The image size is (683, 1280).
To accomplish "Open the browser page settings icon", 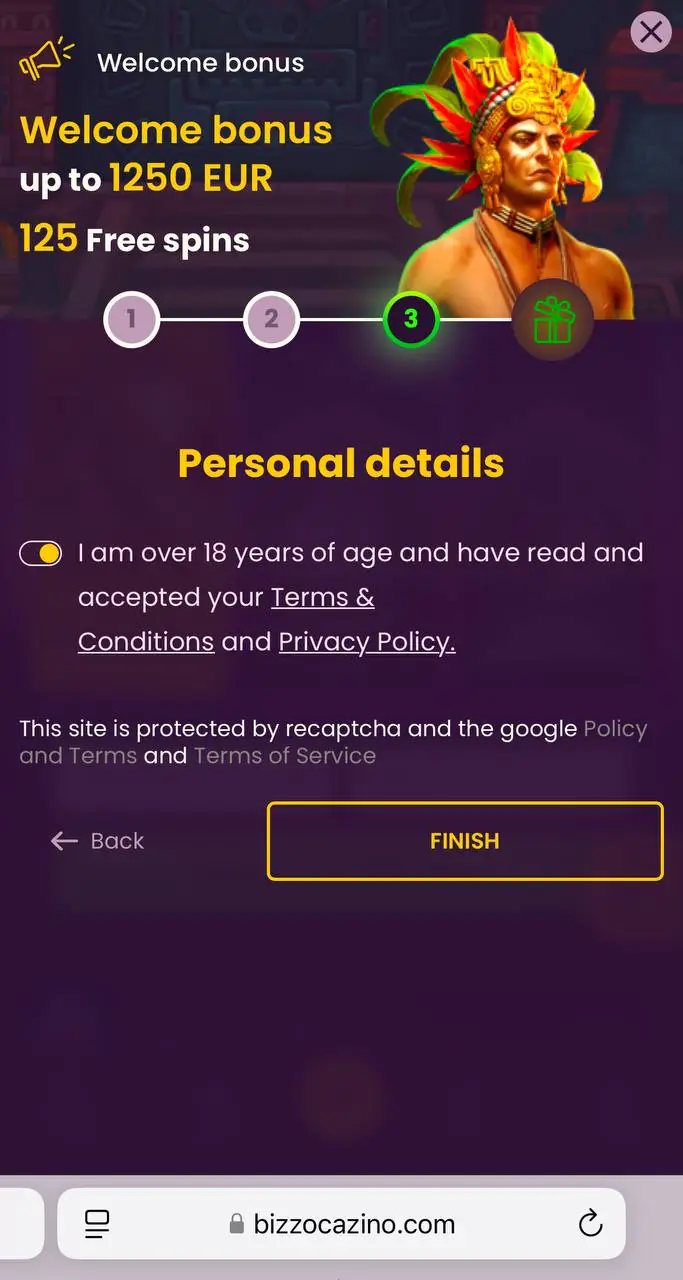I will pyautogui.click(x=97, y=1223).
